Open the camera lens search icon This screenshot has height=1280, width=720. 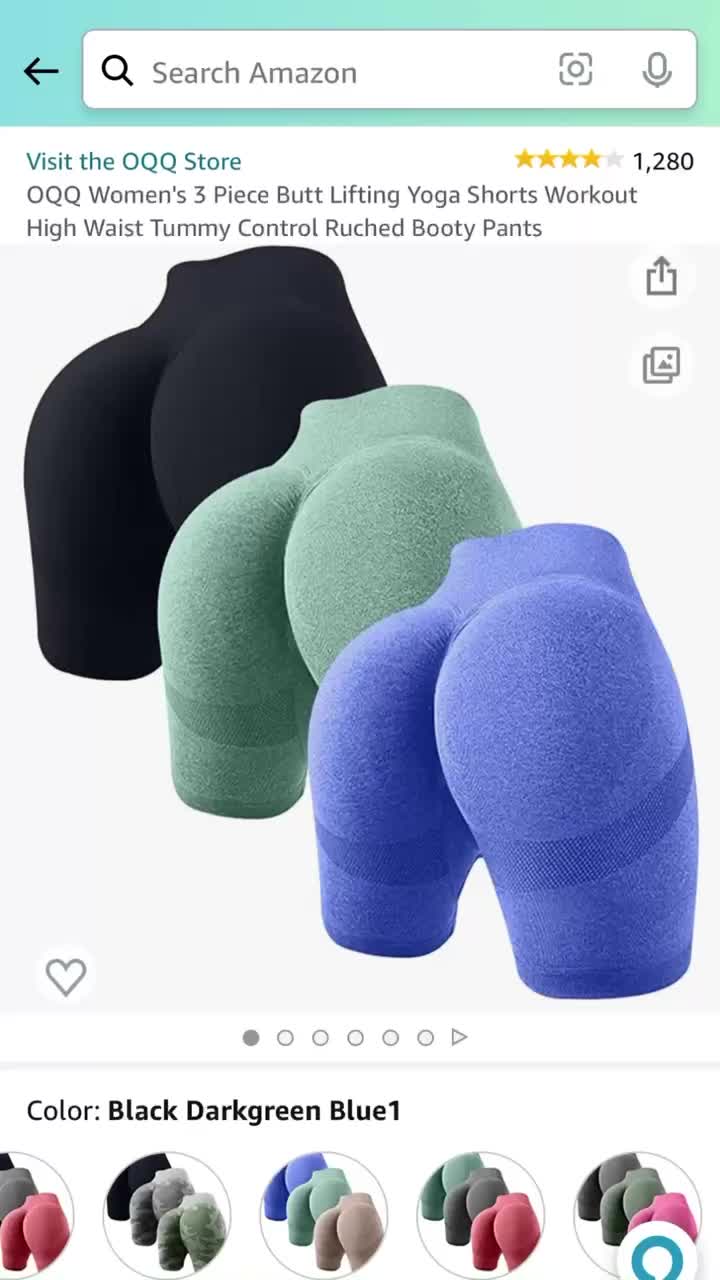point(576,70)
